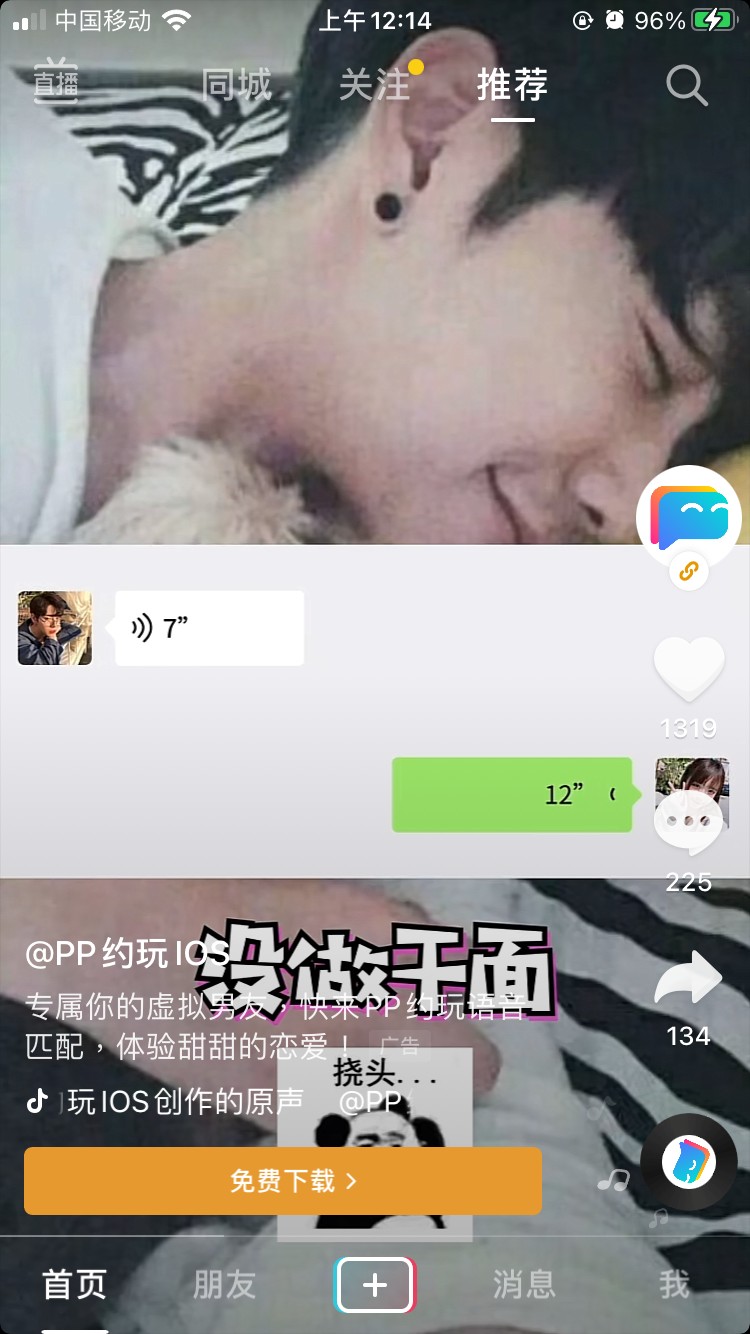Create a new video with plus button
This screenshot has height=1334, width=750.
click(x=375, y=1285)
